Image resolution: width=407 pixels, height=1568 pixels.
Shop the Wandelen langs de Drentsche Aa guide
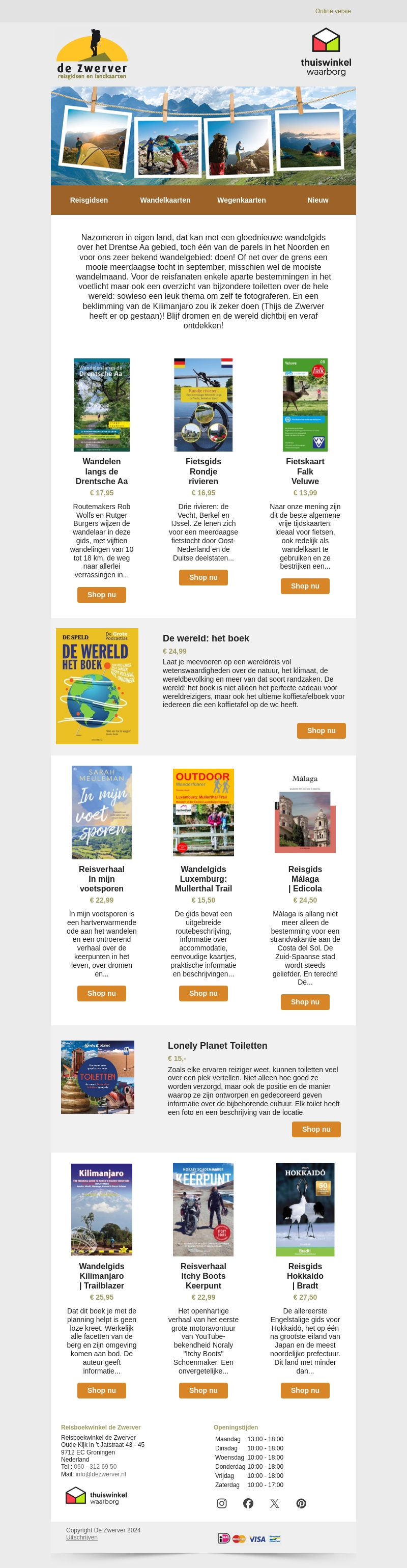click(102, 595)
